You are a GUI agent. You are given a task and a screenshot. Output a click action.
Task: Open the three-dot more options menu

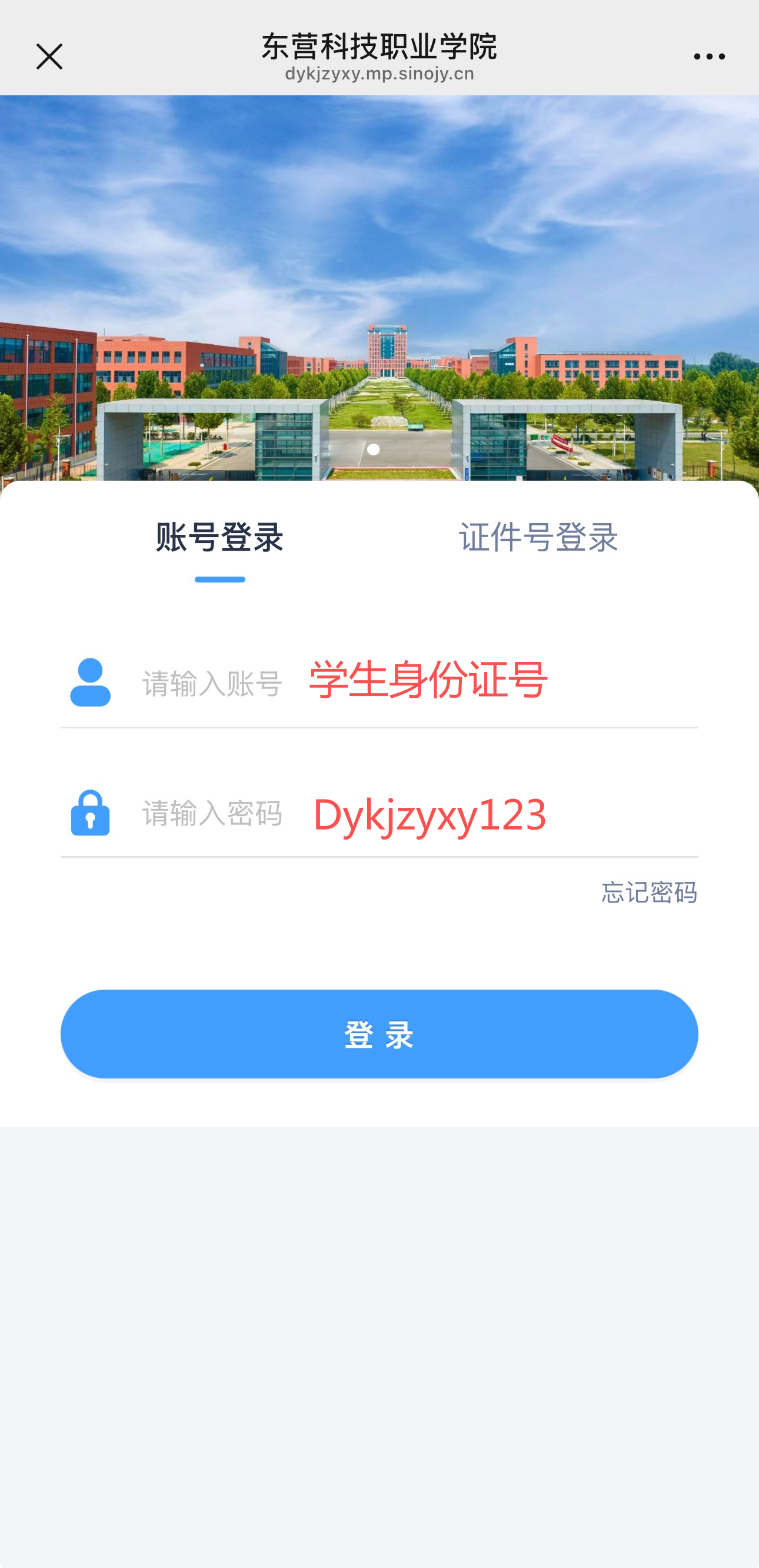(x=709, y=56)
